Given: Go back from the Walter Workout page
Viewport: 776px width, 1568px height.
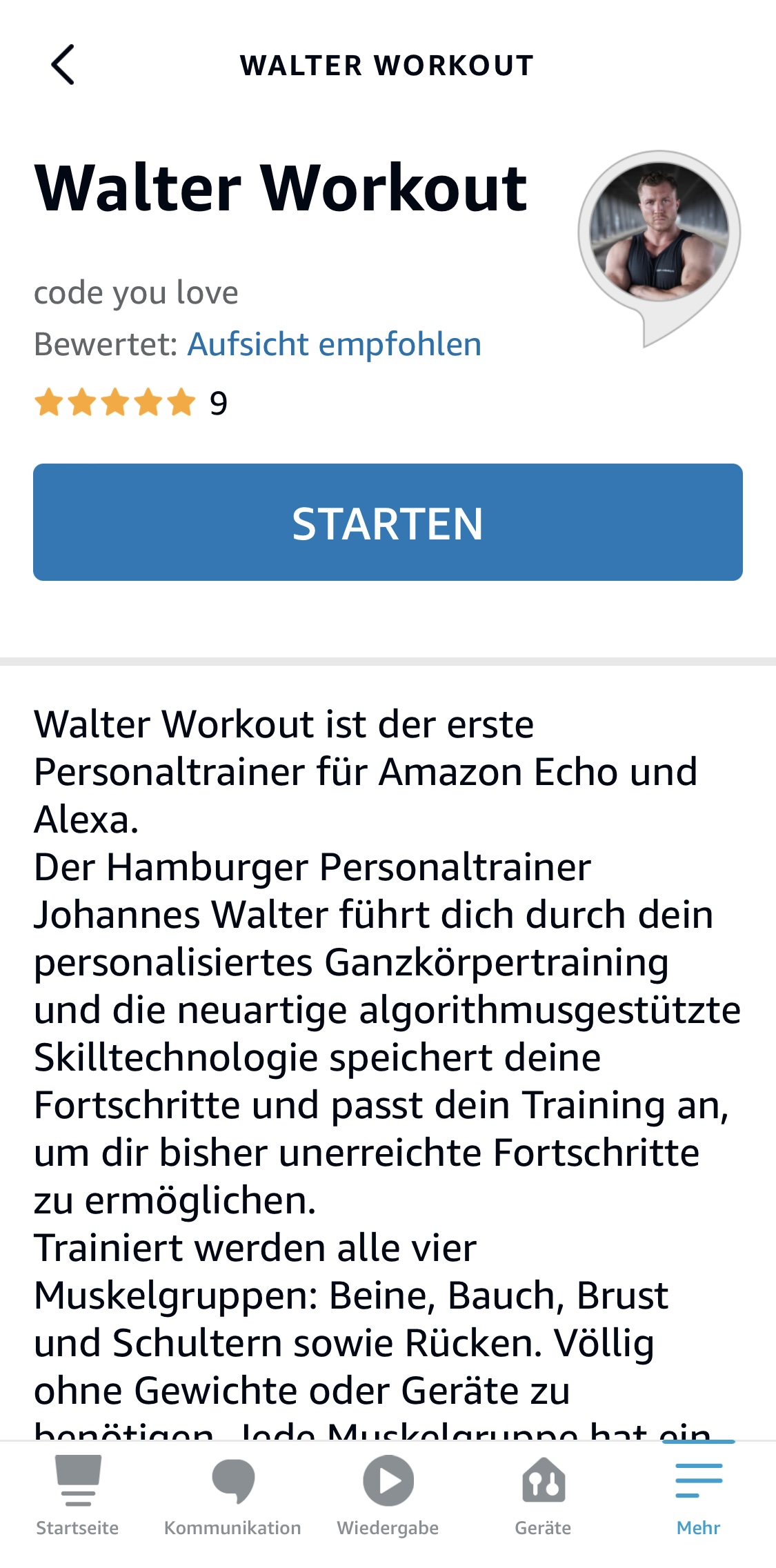Looking at the screenshot, I should coord(63,65).
